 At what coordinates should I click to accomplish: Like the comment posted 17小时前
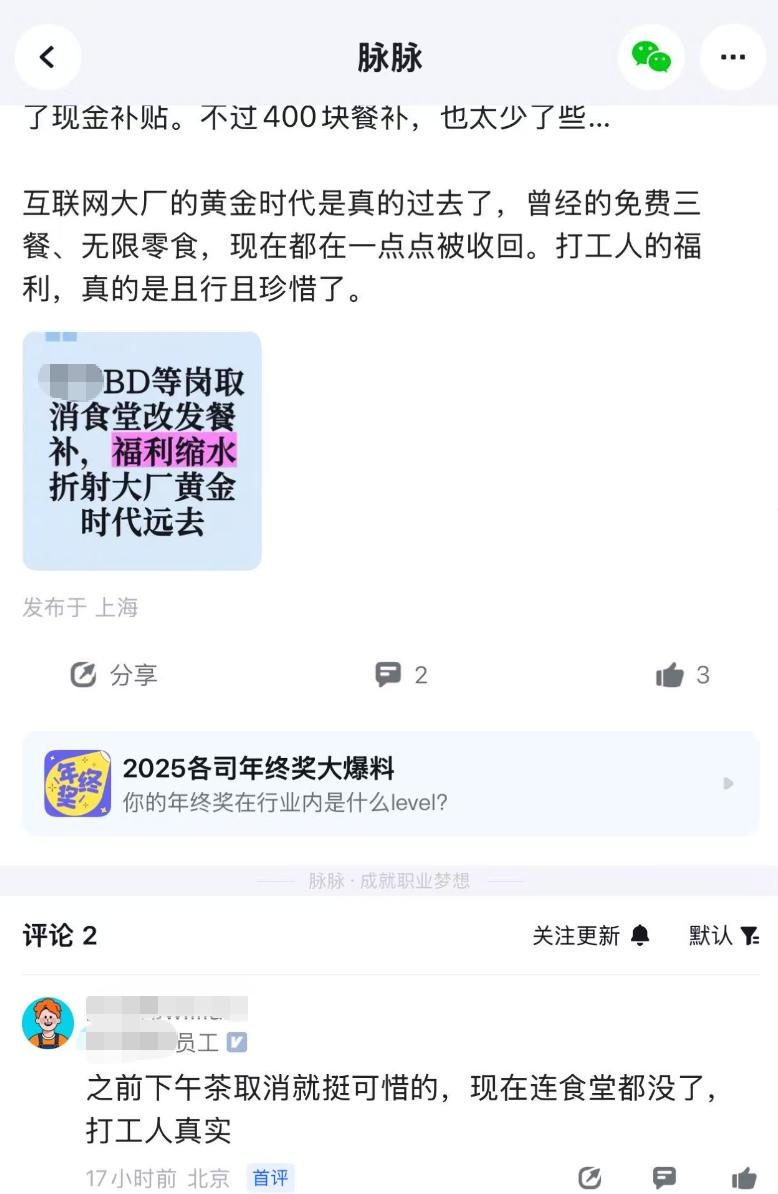coord(743,1178)
